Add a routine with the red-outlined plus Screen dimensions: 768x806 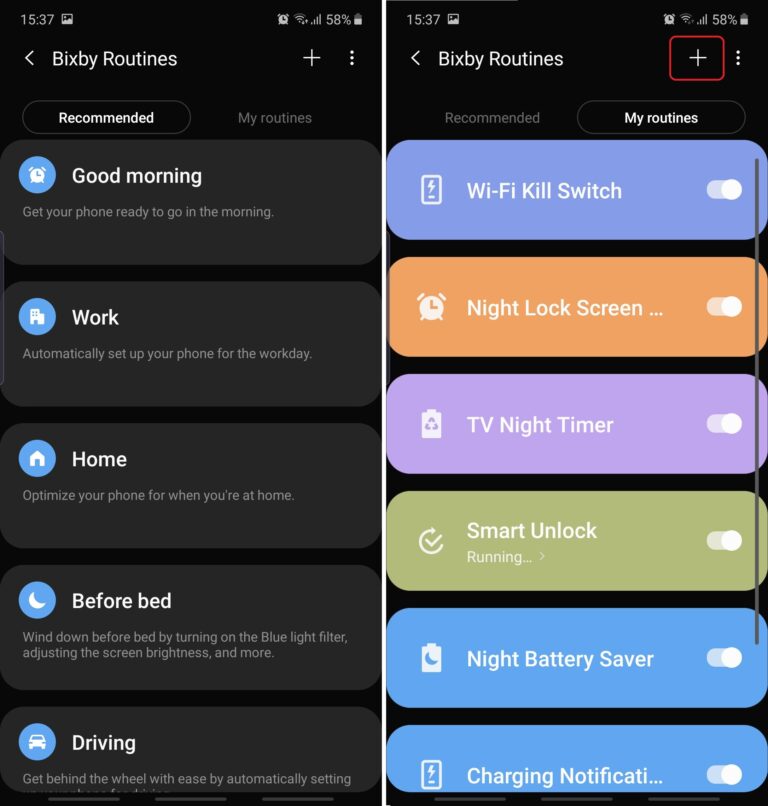click(697, 58)
